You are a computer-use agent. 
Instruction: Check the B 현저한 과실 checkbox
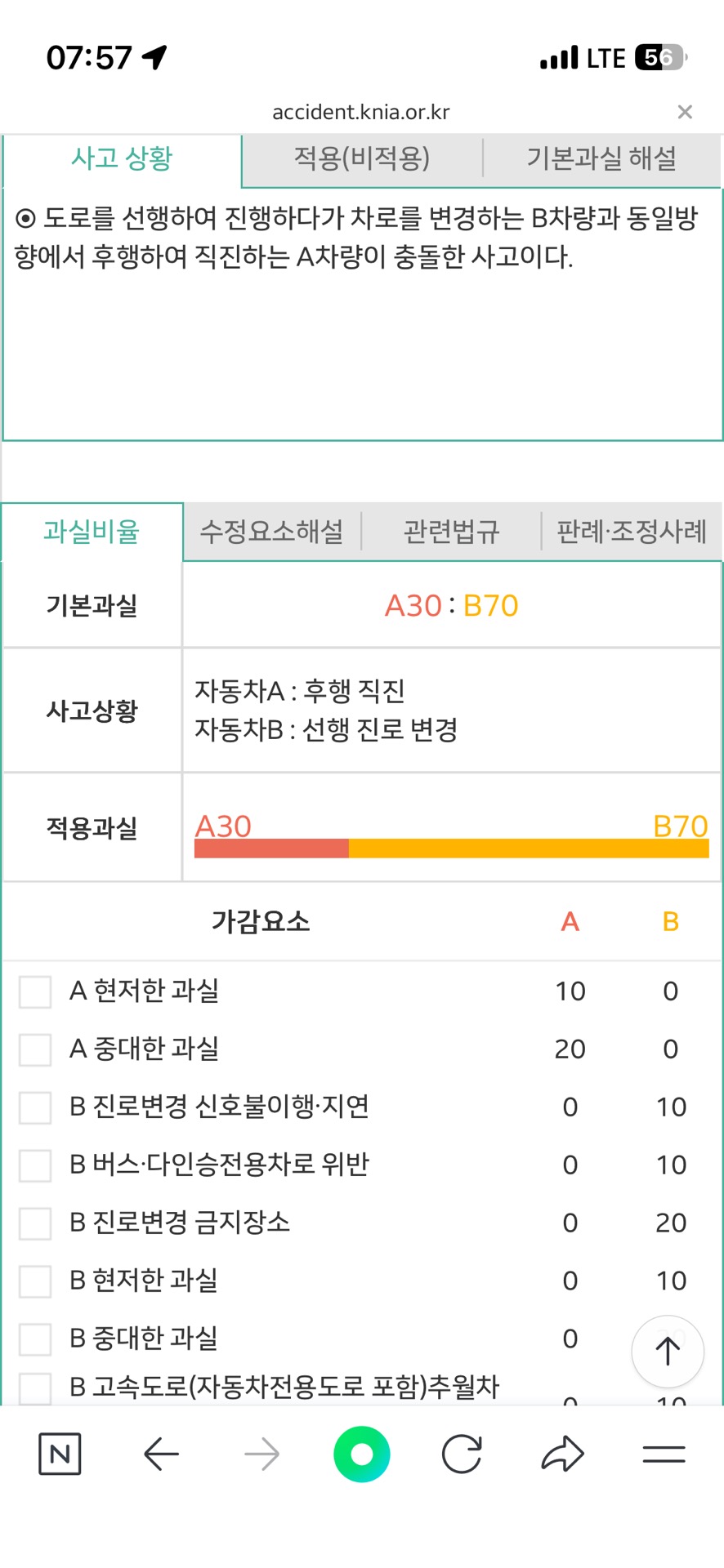(35, 1281)
